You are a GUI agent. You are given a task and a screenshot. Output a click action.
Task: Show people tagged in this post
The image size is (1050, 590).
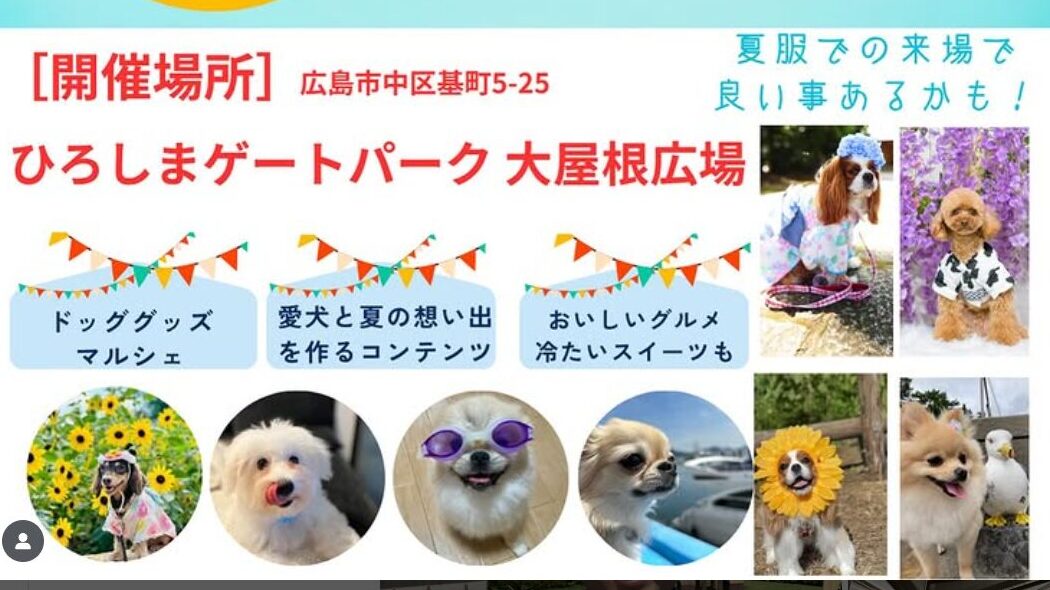click(x=23, y=541)
